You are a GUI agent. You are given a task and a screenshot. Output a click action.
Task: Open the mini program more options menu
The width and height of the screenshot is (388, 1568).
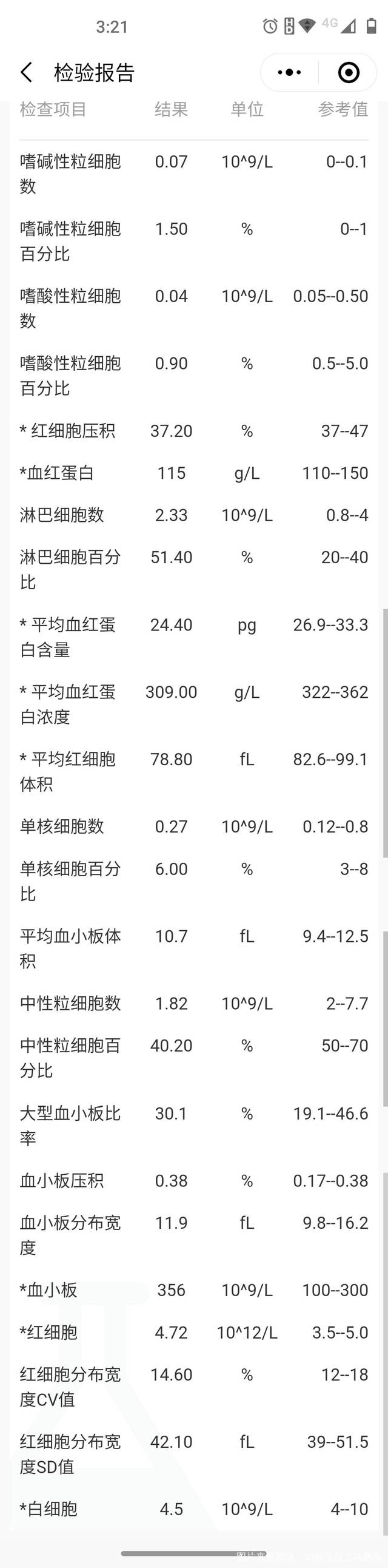click(x=289, y=72)
